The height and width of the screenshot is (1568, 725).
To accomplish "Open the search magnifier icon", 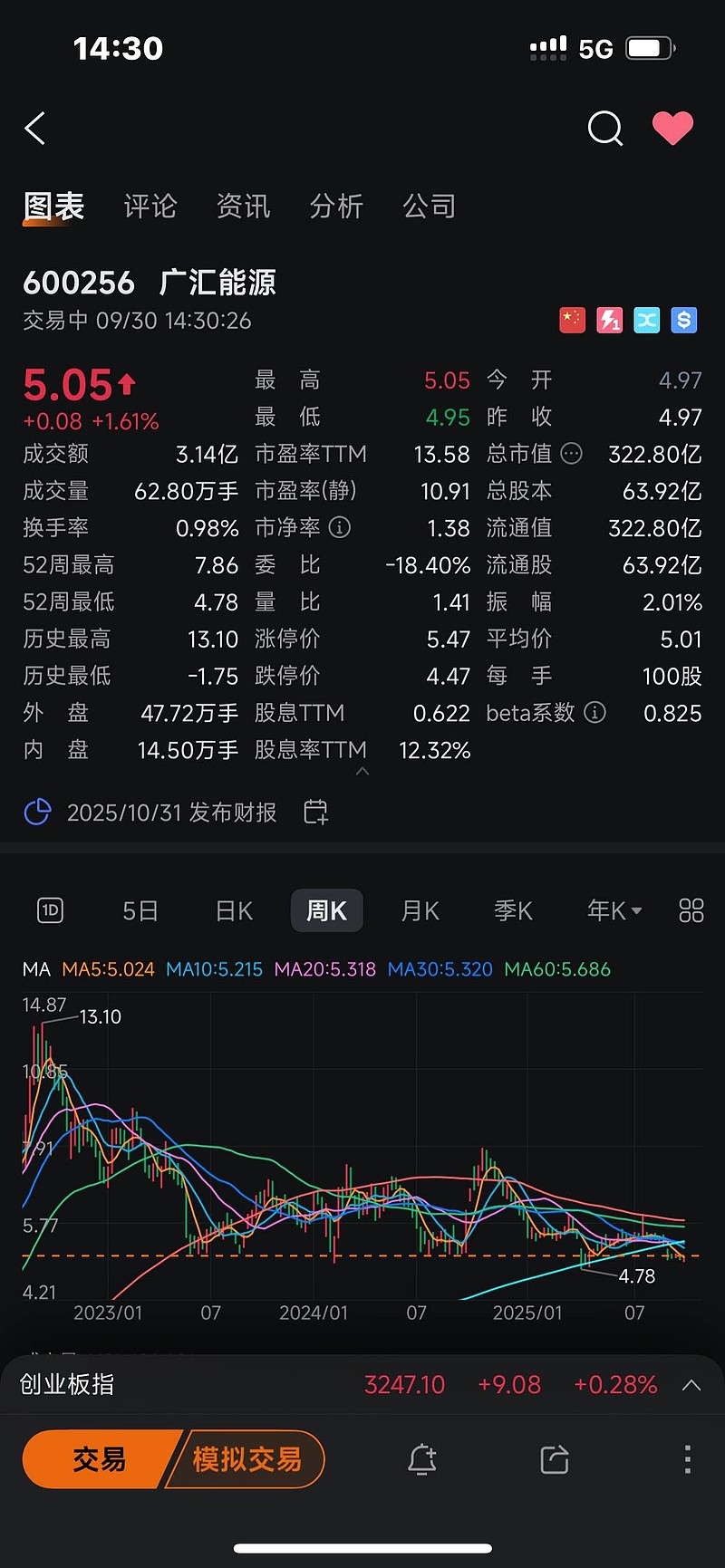I will click(604, 129).
